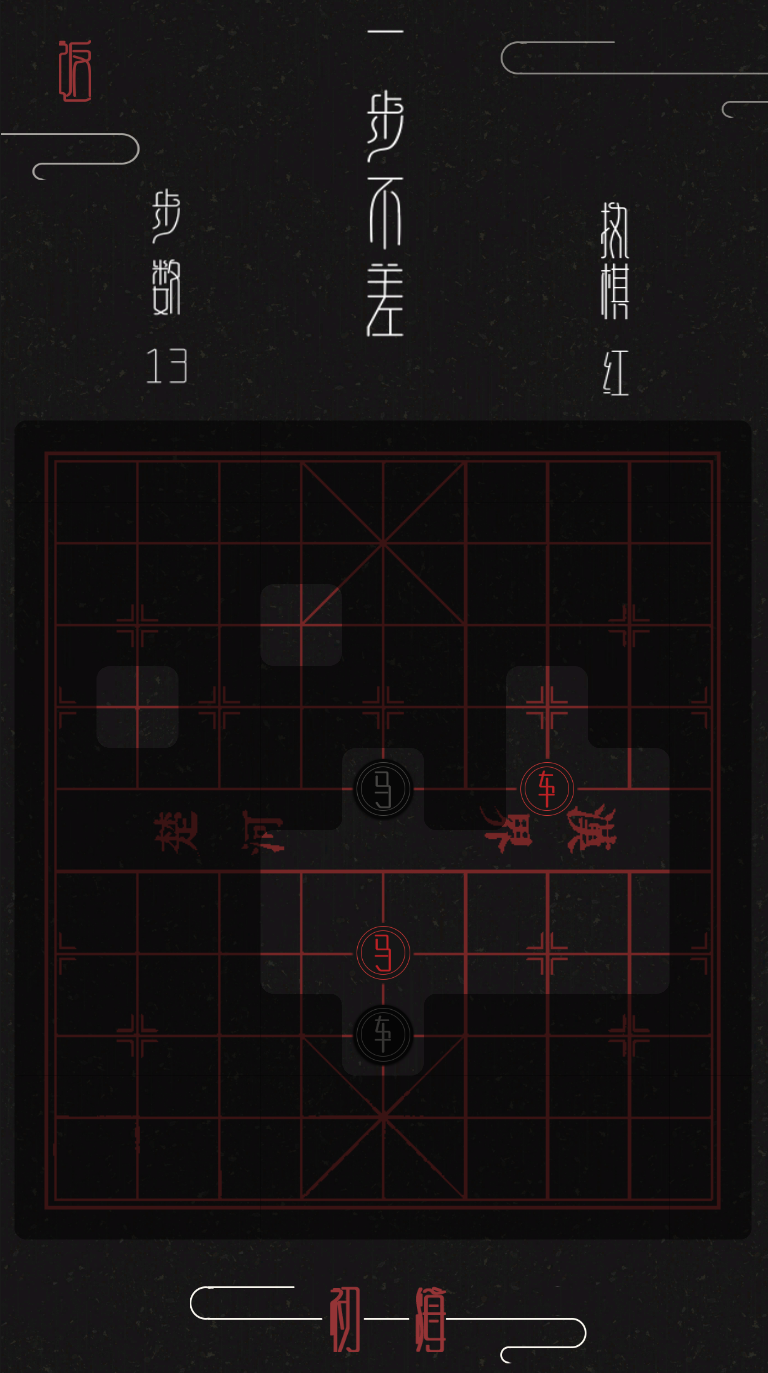Tap the red 返 back button
The height and width of the screenshot is (1373, 768).
(76, 71)
